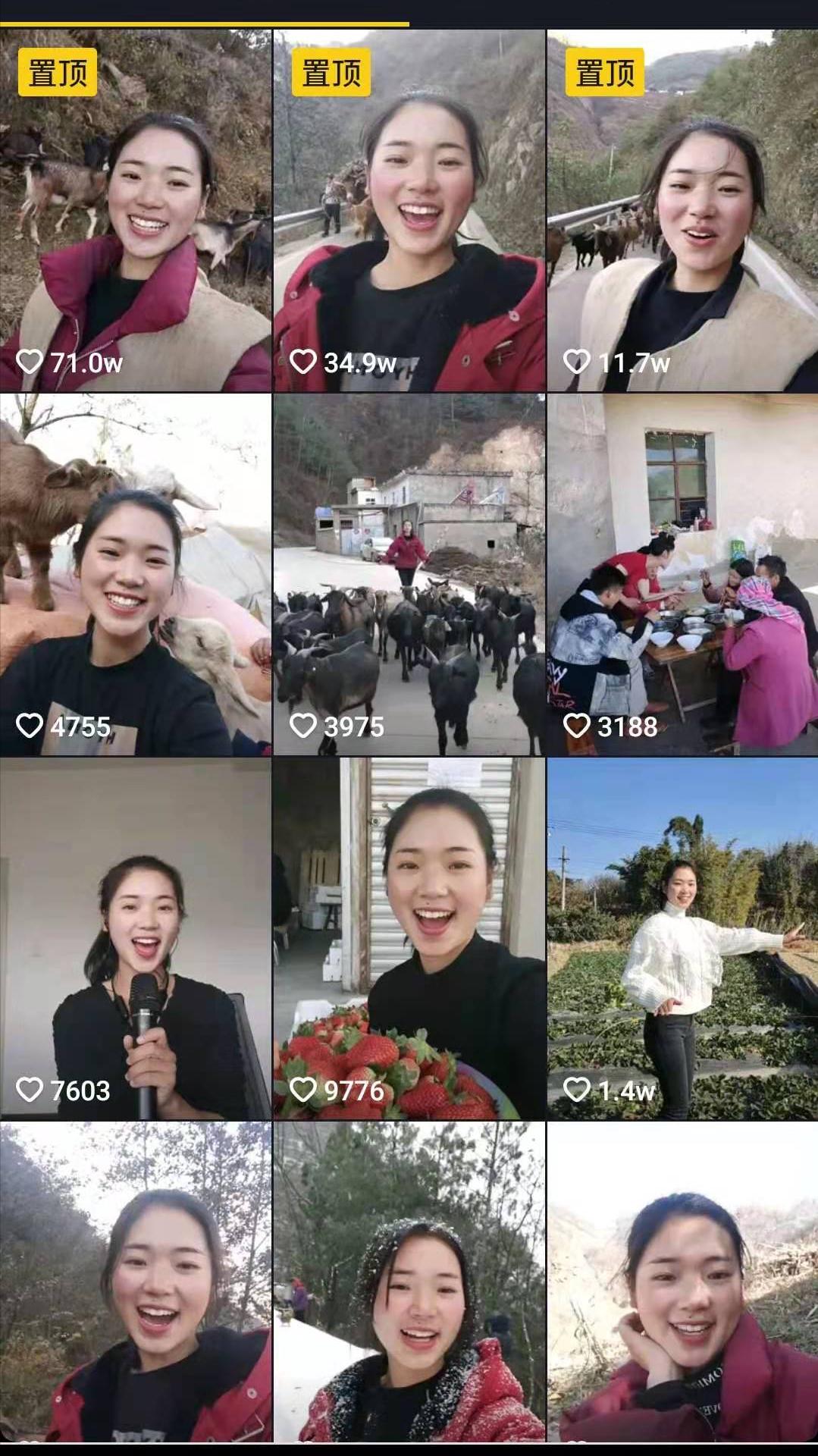Open the strawberry field video thumbnail
818x1456 pixels.
click(x=681, y=933)
